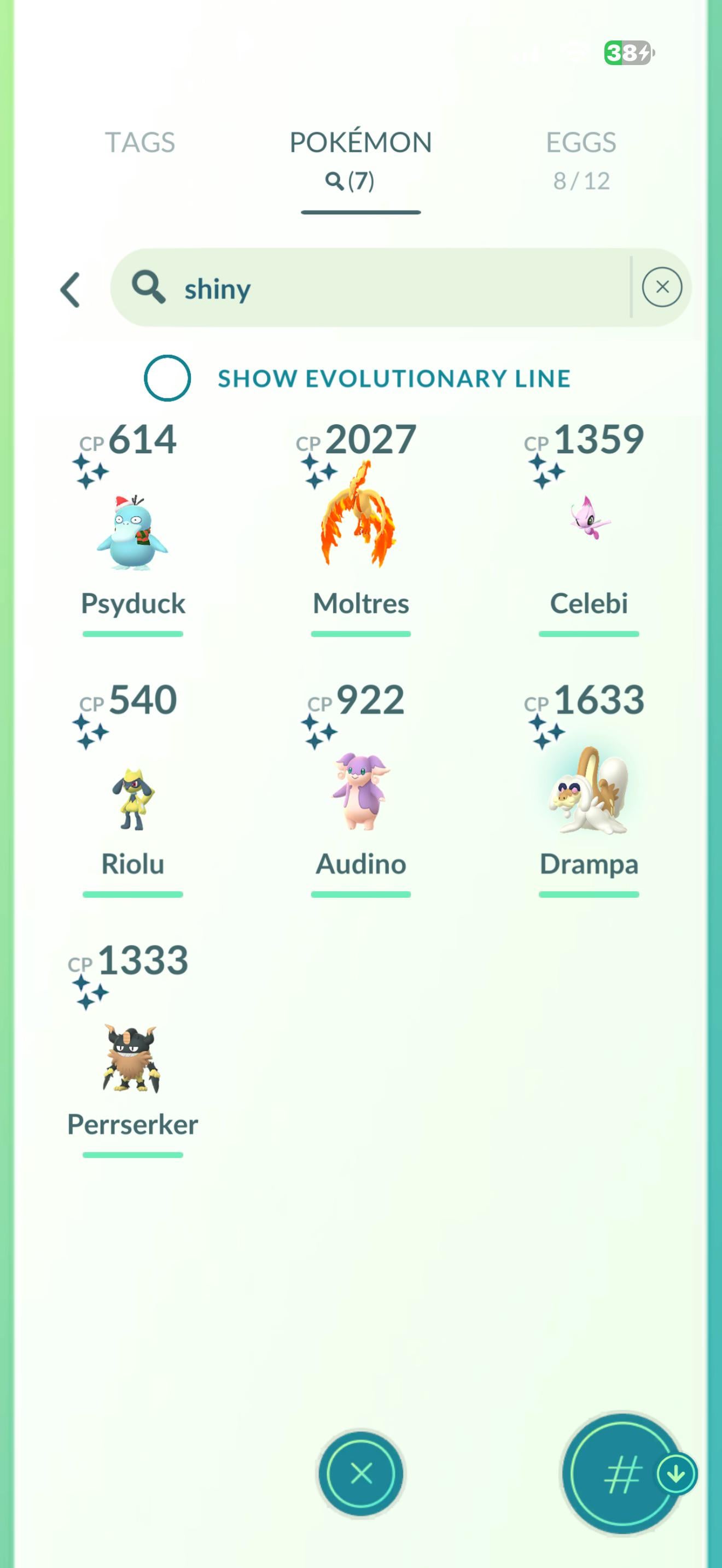The height and width of the screenshot is (1568, 722).
Task: Clear the shiny search text
Action: [x=662, y=286]
